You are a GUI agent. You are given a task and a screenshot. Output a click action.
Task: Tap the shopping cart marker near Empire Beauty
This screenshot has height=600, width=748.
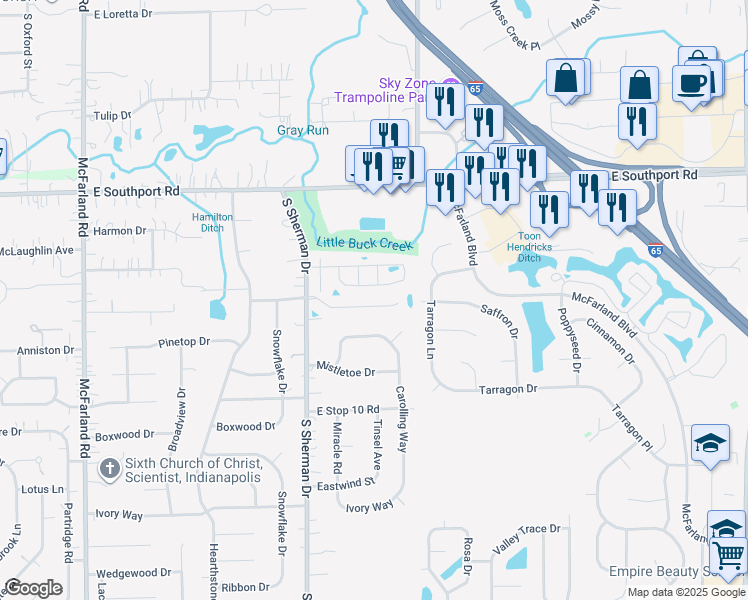click(730, 554)
